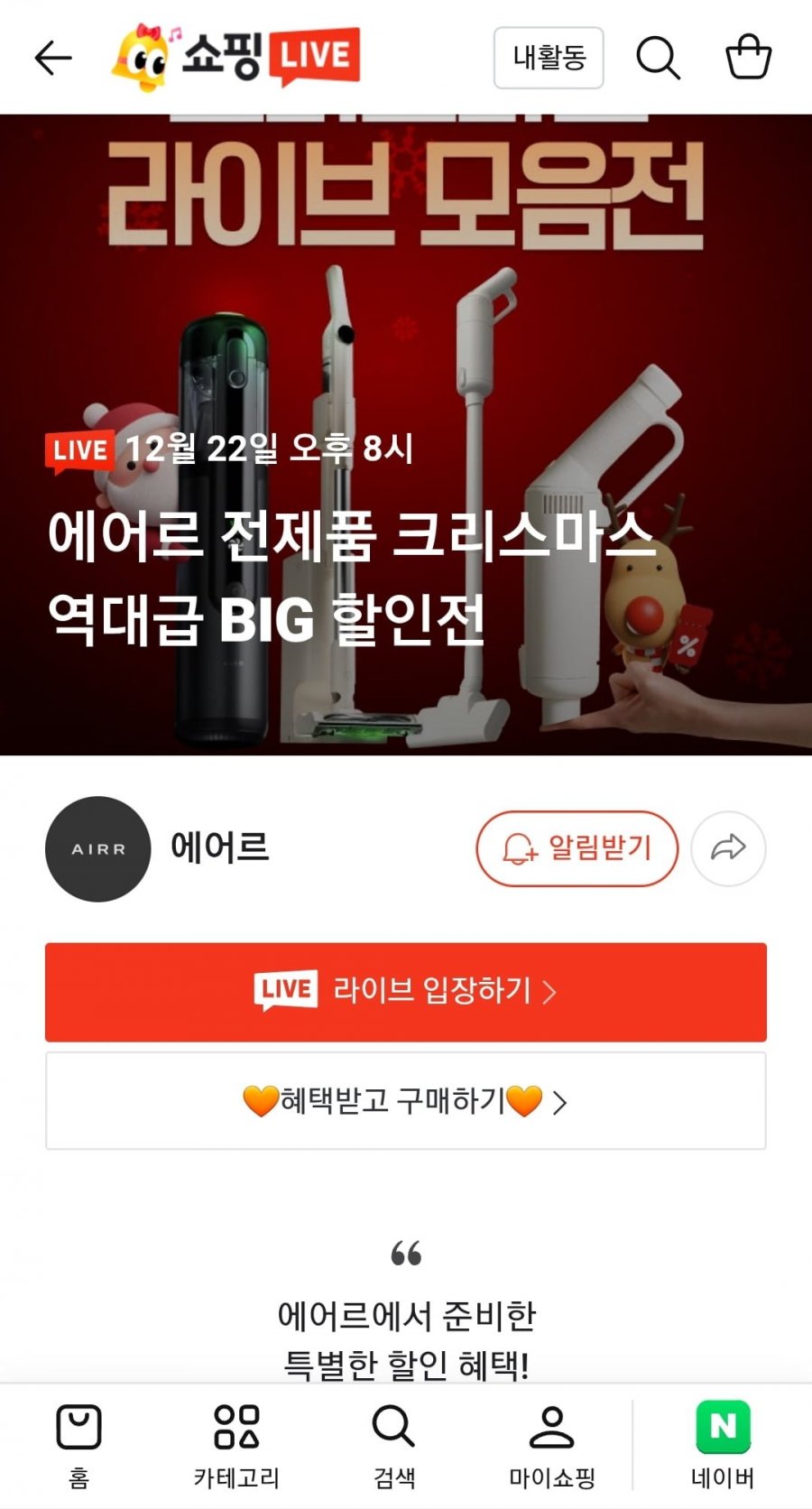This screenshot has height=1509, width=812.
Task: Open the 에어르 Christmas live banner
Action: (x=406, y=433)
